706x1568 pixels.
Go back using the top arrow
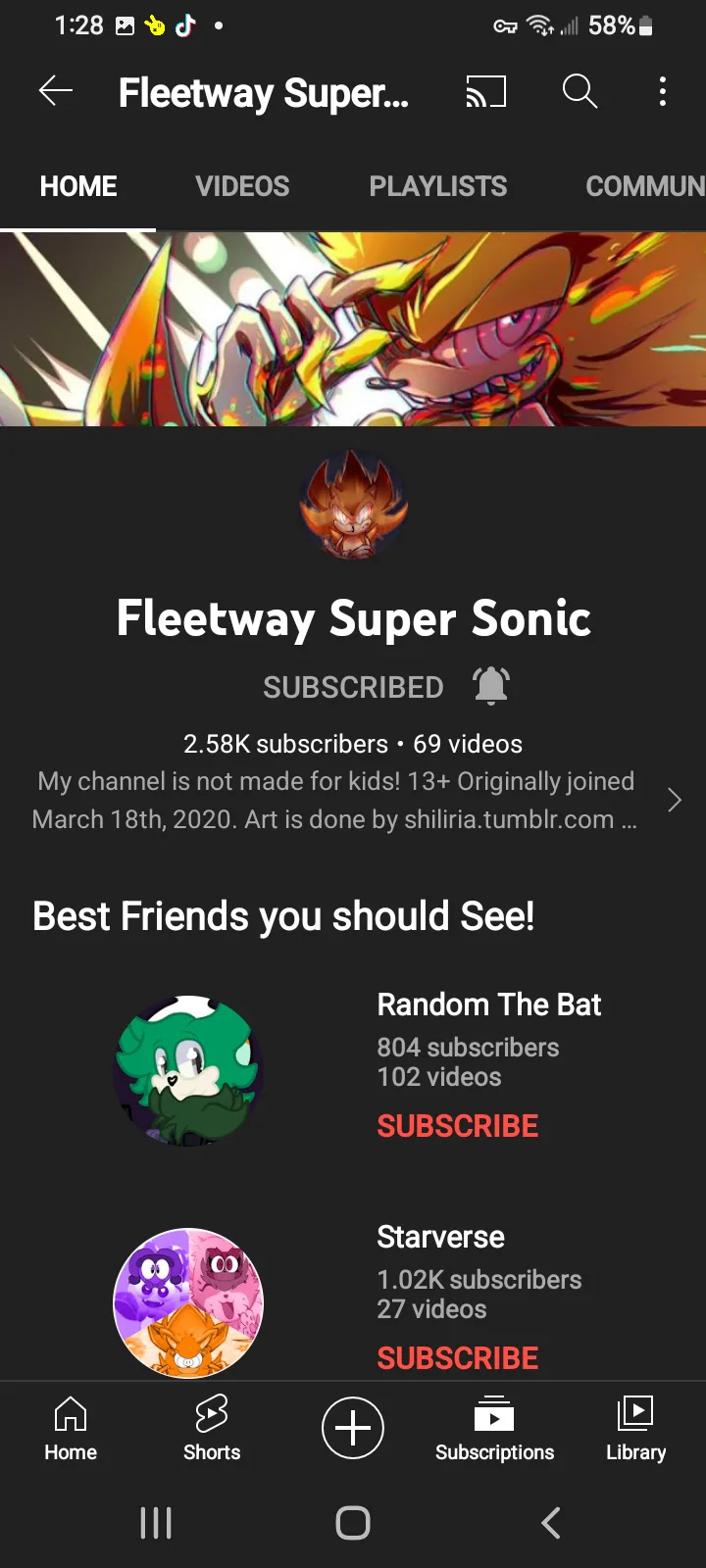[56, 91]
